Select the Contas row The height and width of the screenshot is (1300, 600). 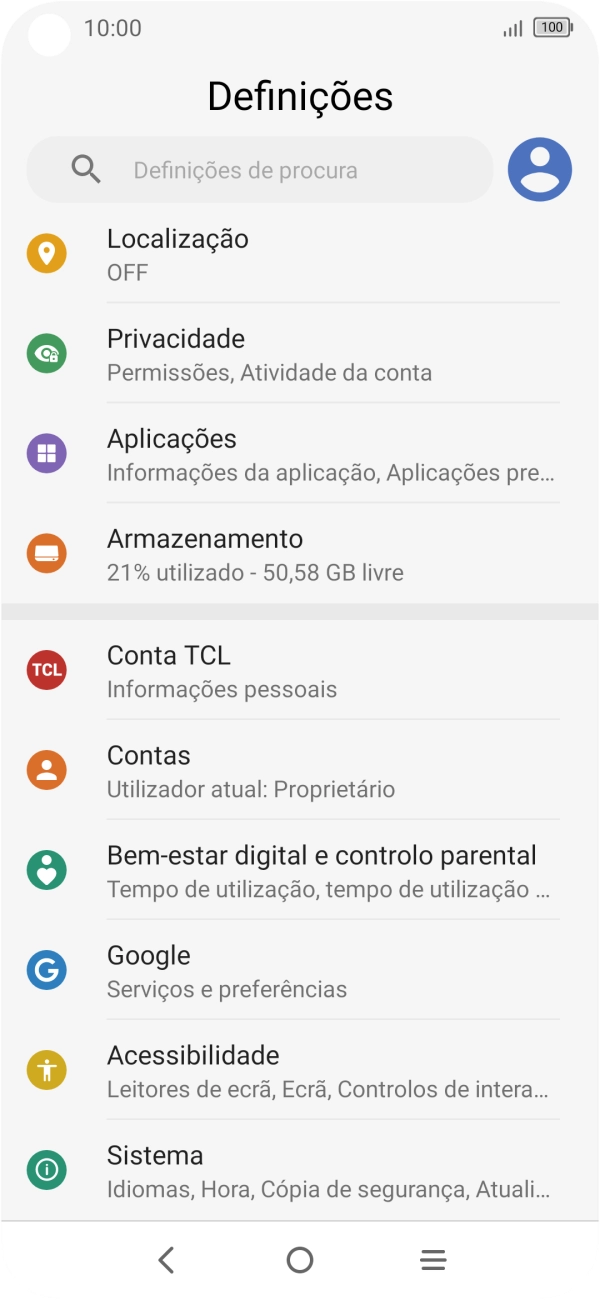click(300, 771)
